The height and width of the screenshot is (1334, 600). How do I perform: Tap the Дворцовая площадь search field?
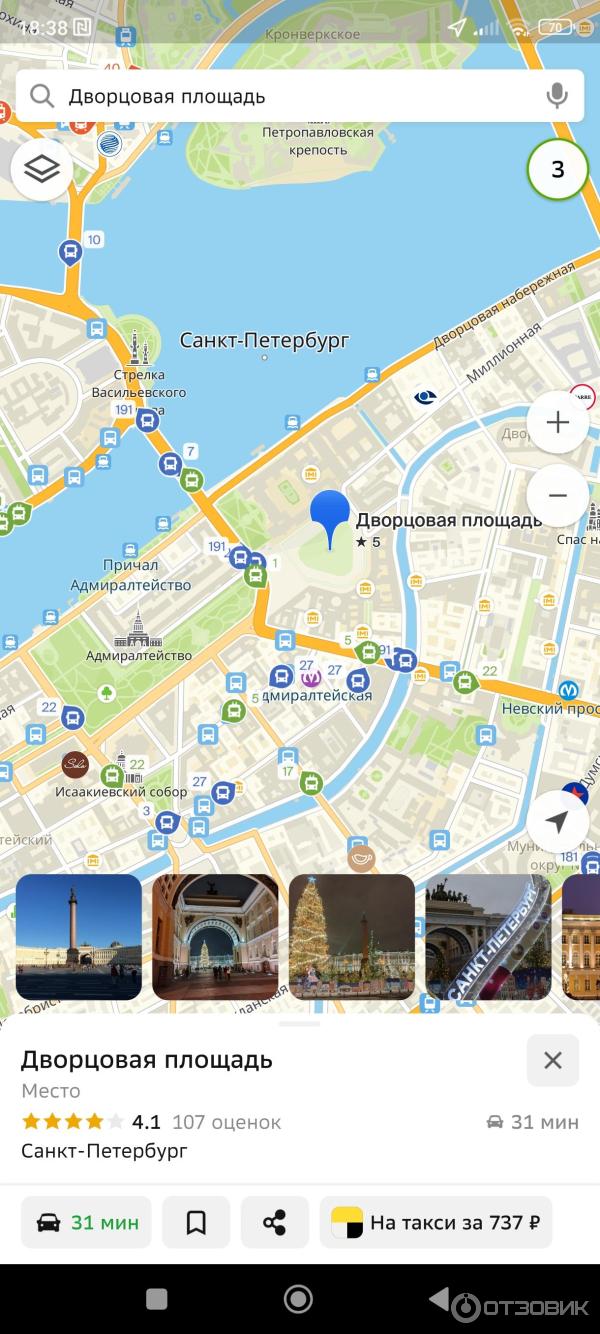click(290, 97)
